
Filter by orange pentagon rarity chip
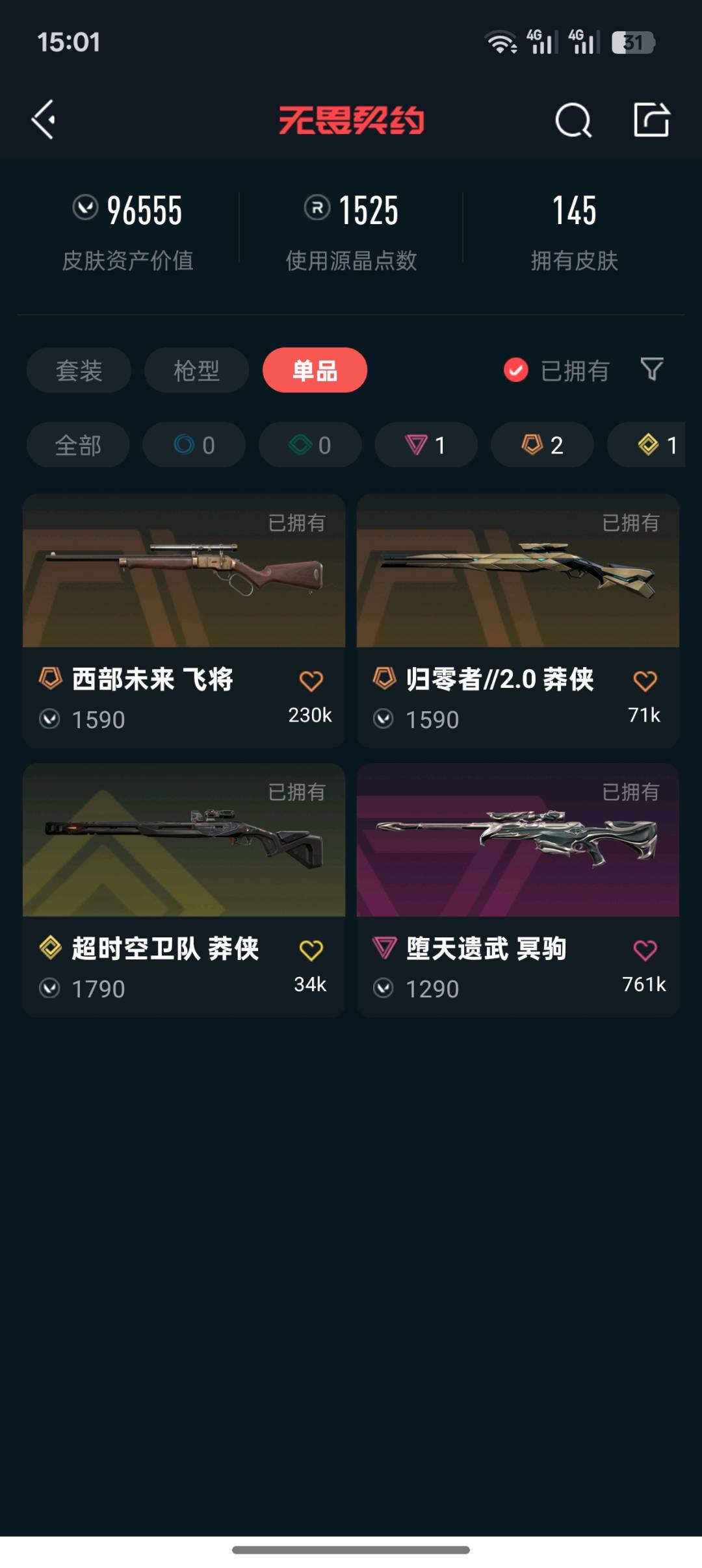542,445
